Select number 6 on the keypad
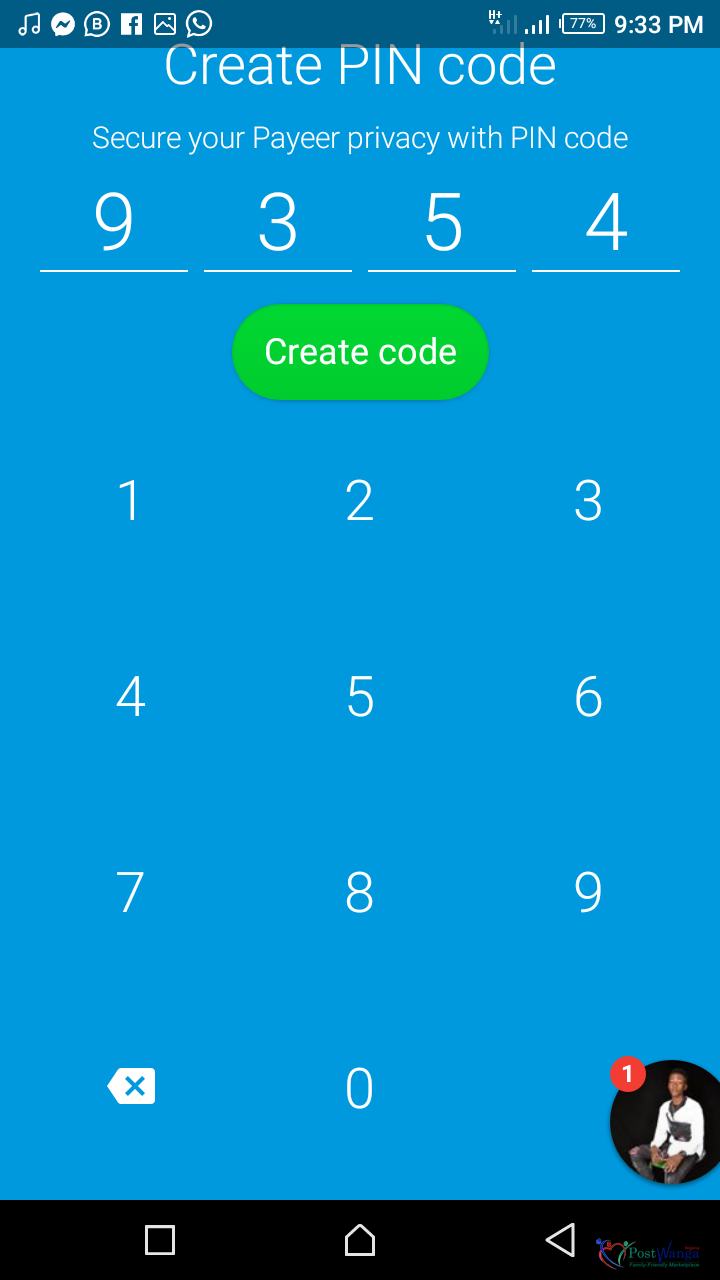Screen dimensions: 720x1280 click(588, 696)
